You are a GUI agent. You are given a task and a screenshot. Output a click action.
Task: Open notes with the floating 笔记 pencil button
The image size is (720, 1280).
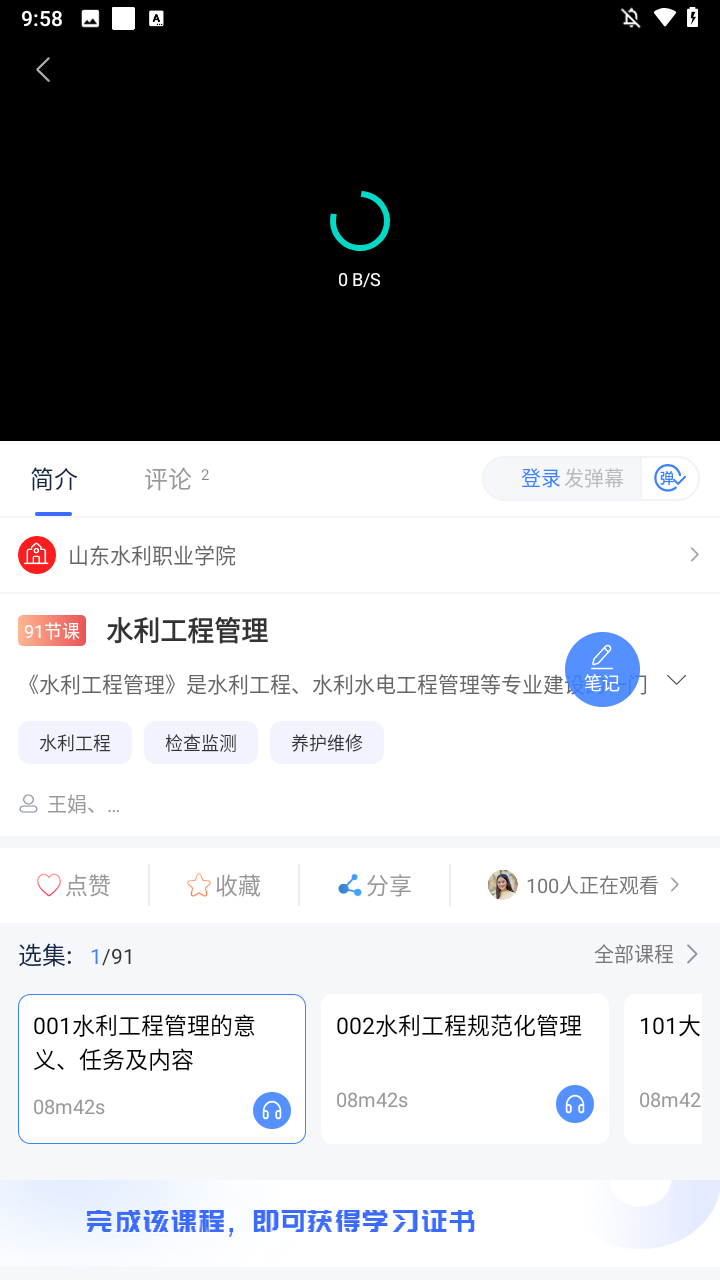click(x=602, y=669)
